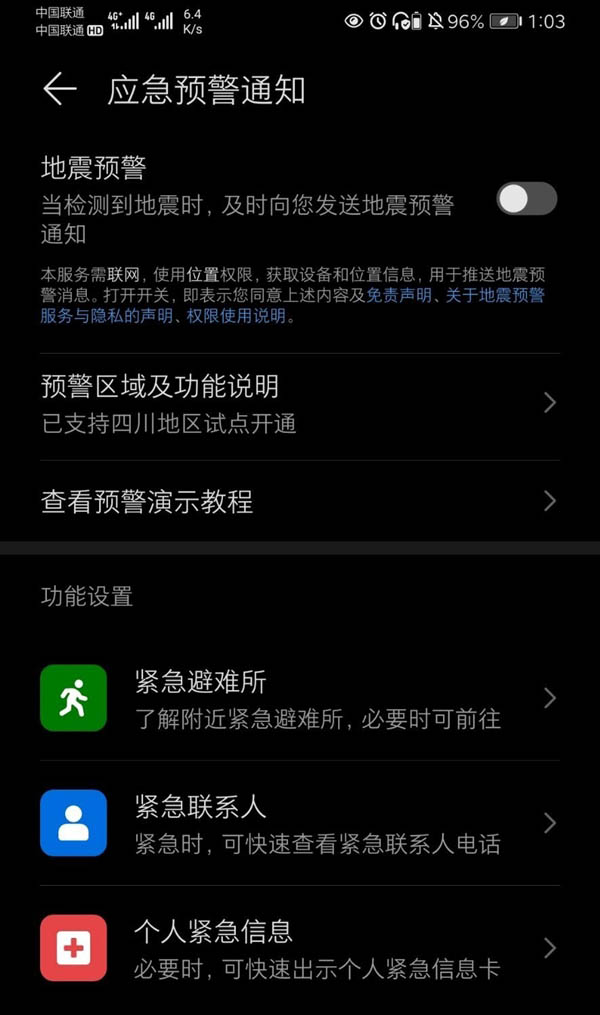Open 关于地震预警服务与隐私的声明 link
The width and height of the screenshot is (600, 1015).
[x=293, y=306]
